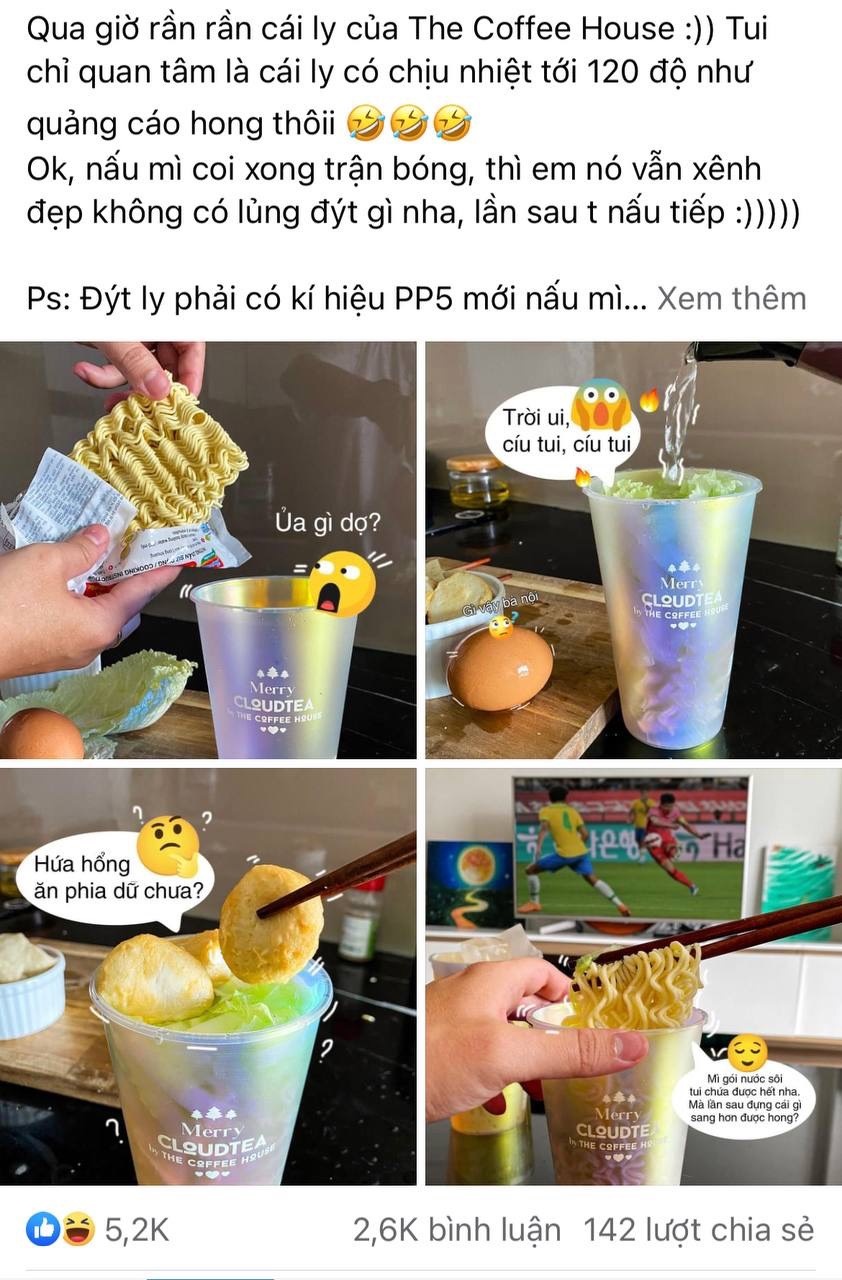Open the photo of water pouring into the cup
This screenshot has height=1280, width=842.
pyautogui.click(x=633, y=550)
